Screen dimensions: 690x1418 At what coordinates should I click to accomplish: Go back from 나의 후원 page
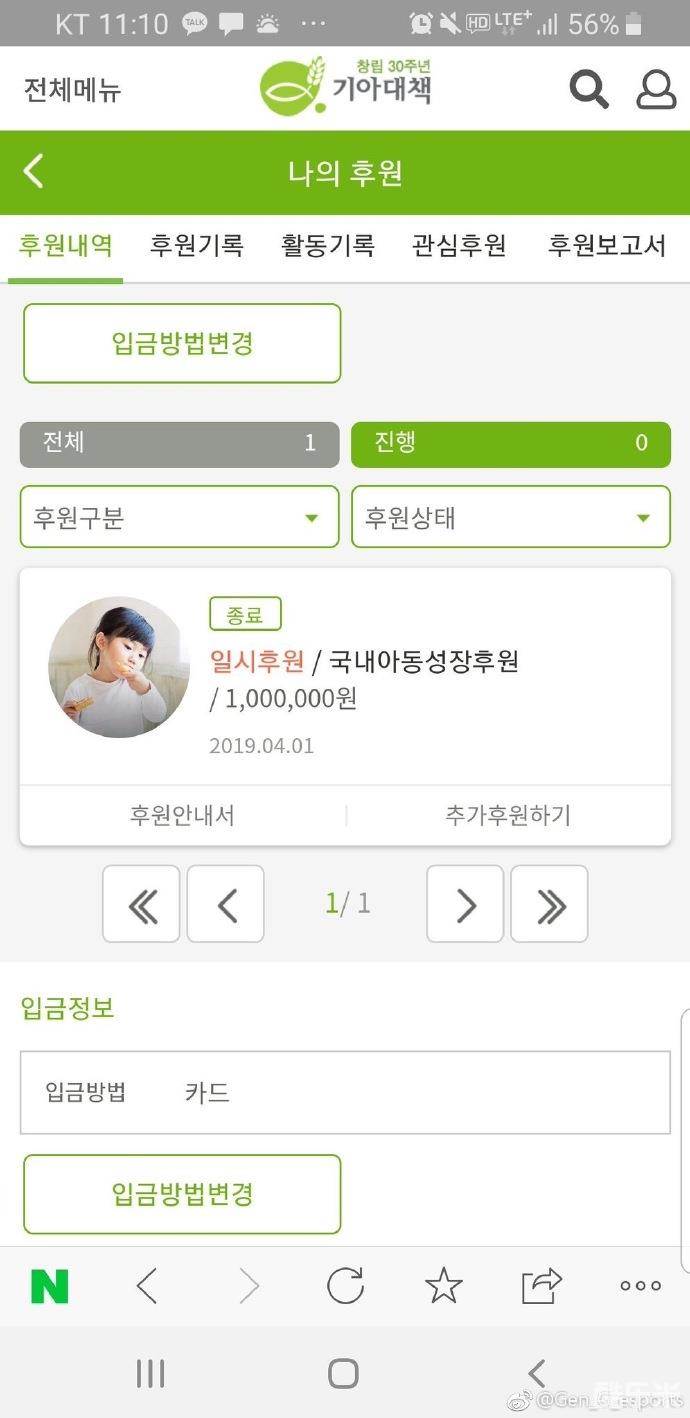click(x=34, y=172)
